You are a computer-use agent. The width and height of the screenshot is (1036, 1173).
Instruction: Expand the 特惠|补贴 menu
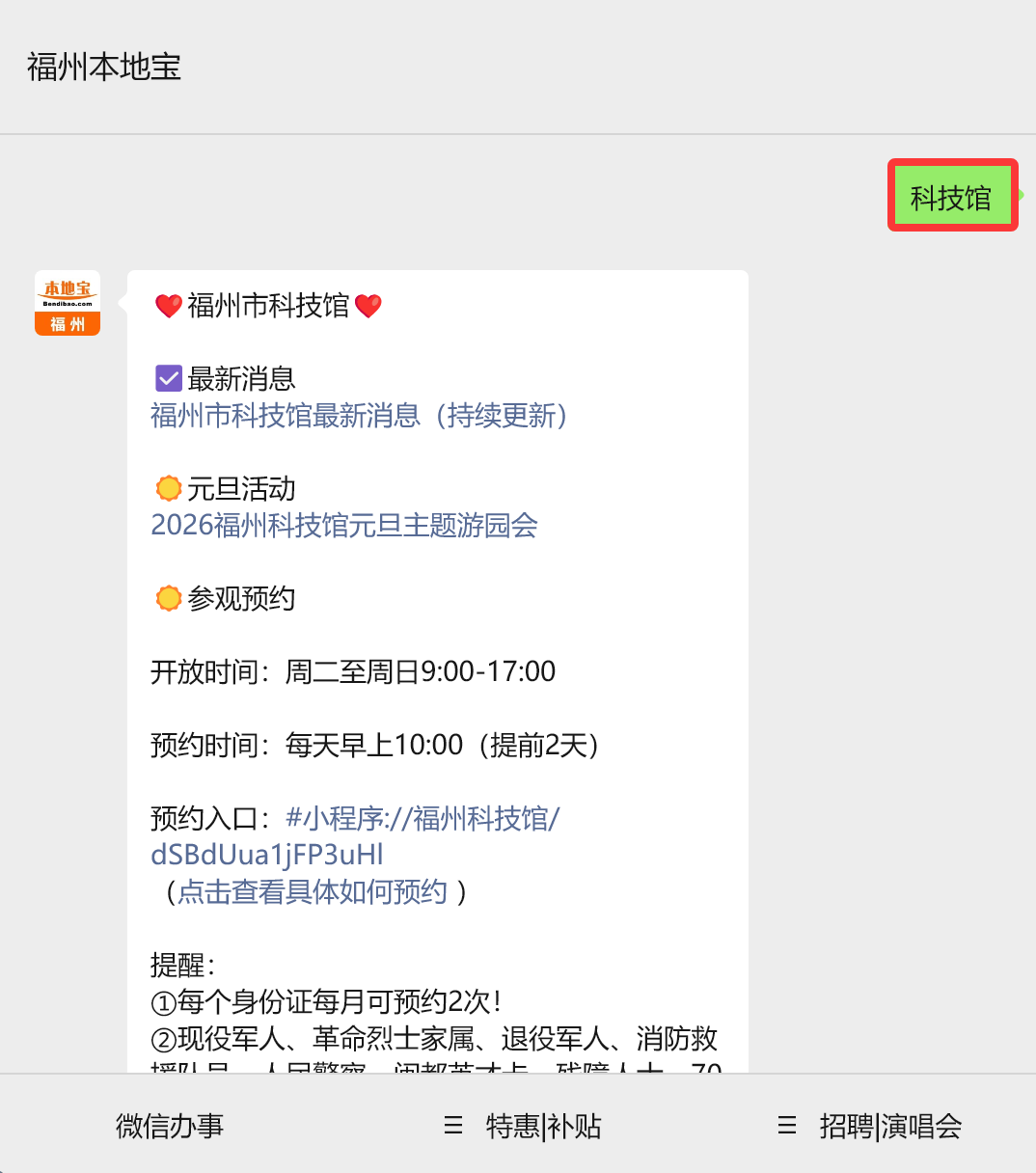[523, 1126]
